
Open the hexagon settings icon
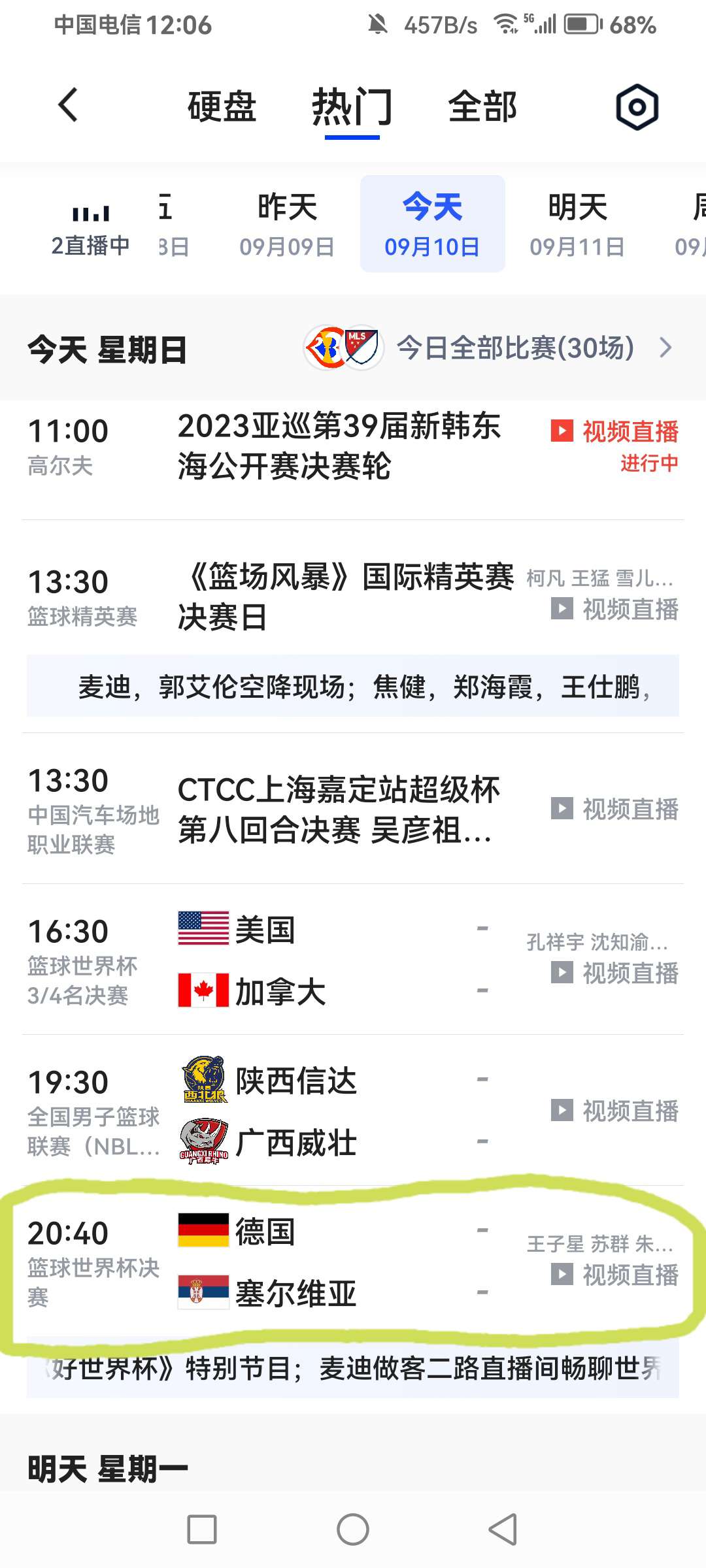[637, 106]
